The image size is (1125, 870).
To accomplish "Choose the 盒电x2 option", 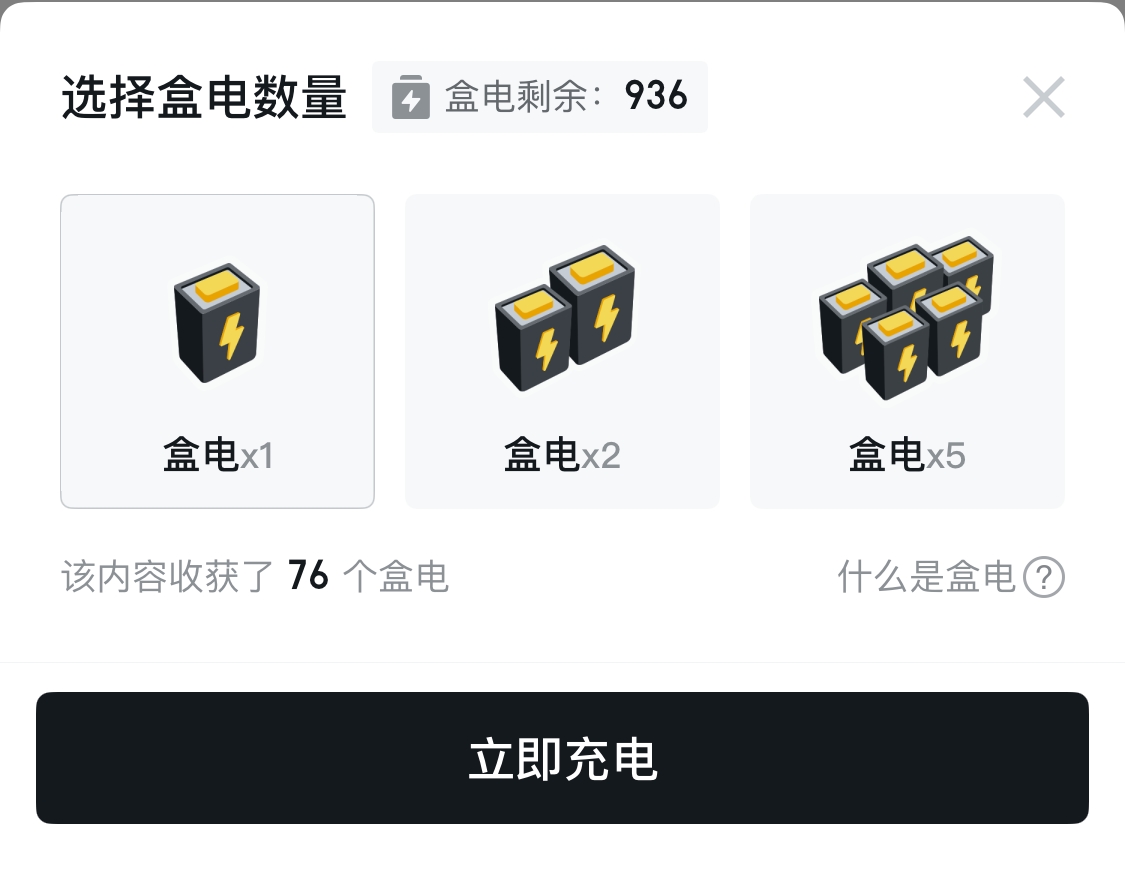I will point(562,351).
